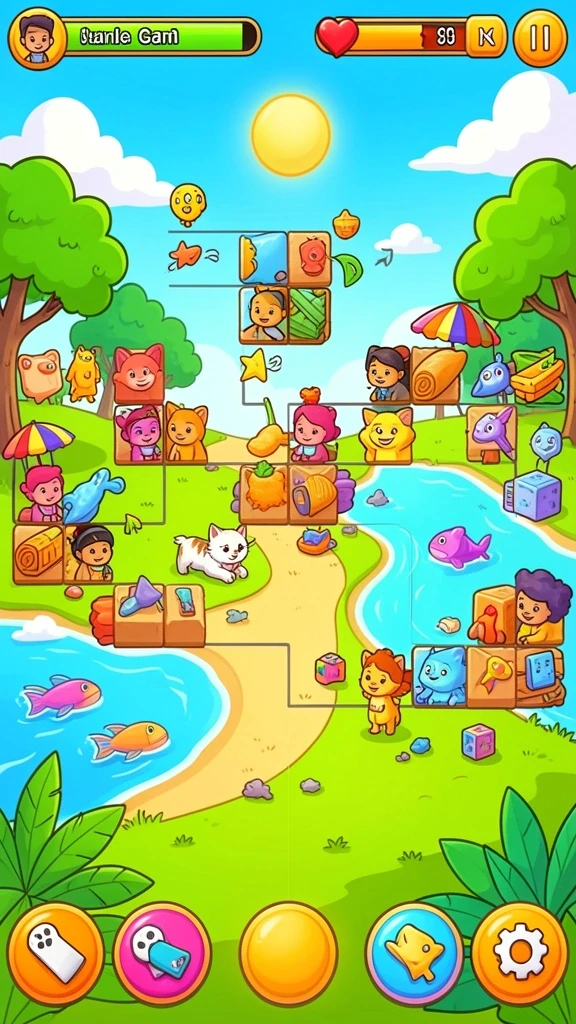This screenshot has height=1024, width=576.
Task: Select the purple fish on stand tile
Action: (491, 434)
